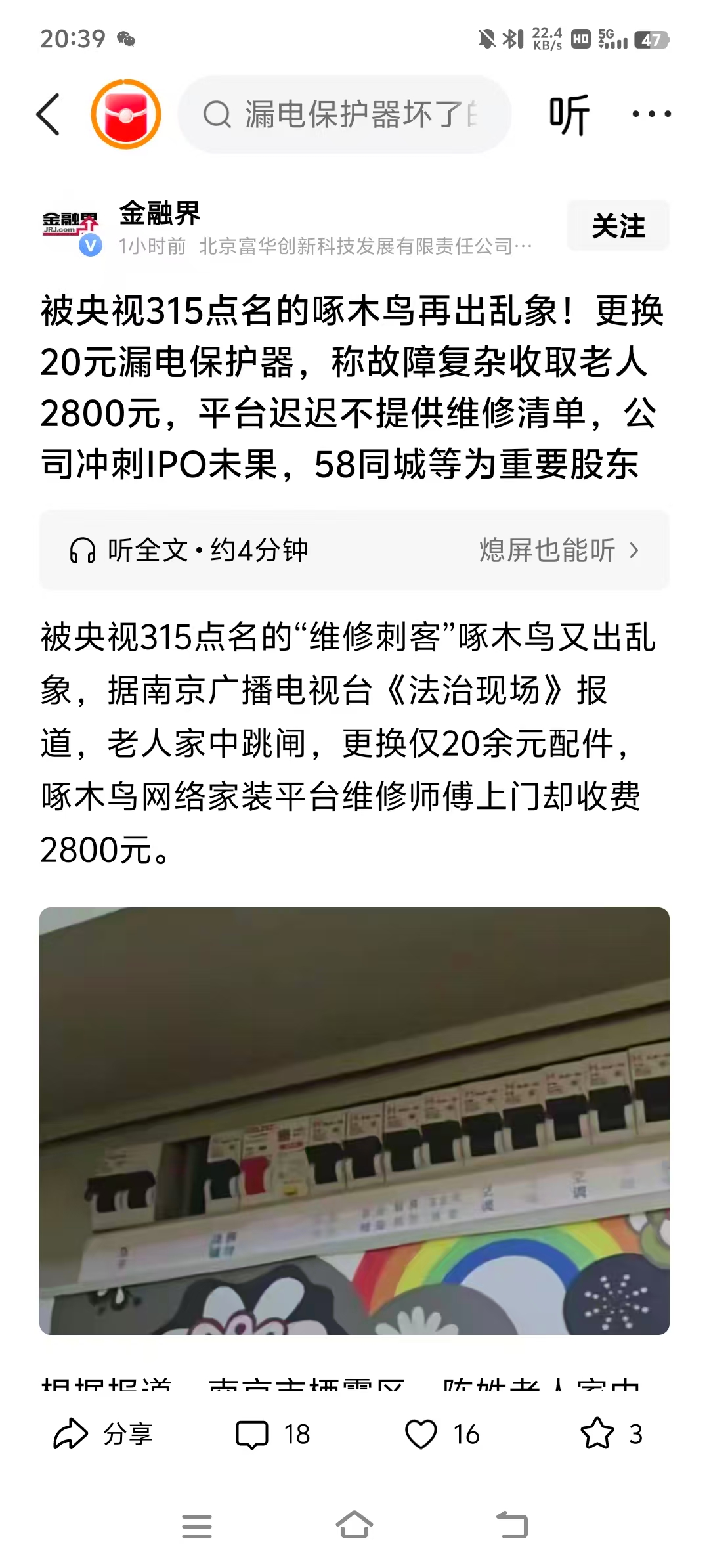Open recent apps from the navigation bar

coord(197,1526)
